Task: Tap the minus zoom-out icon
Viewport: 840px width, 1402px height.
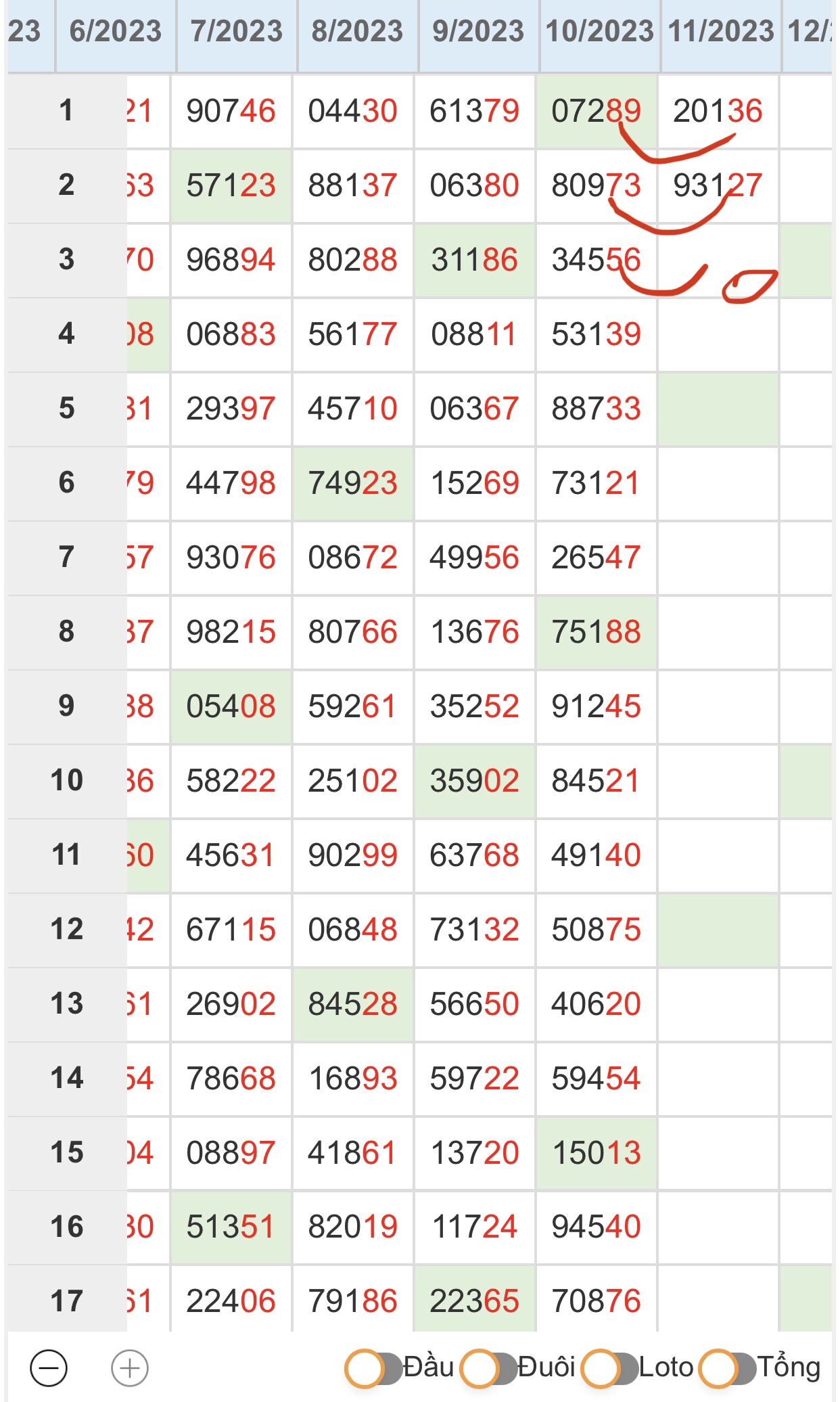Action: pos(49,1368)
